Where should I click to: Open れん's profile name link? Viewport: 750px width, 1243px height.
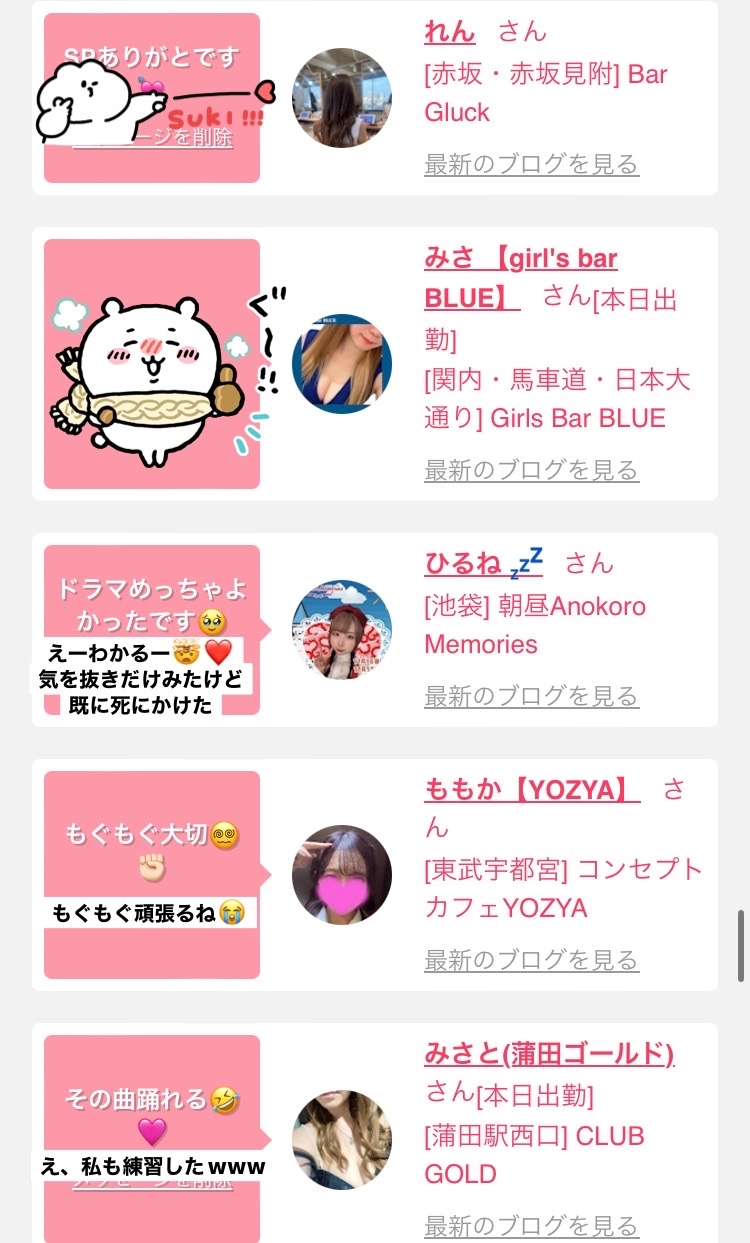[450, 32]
